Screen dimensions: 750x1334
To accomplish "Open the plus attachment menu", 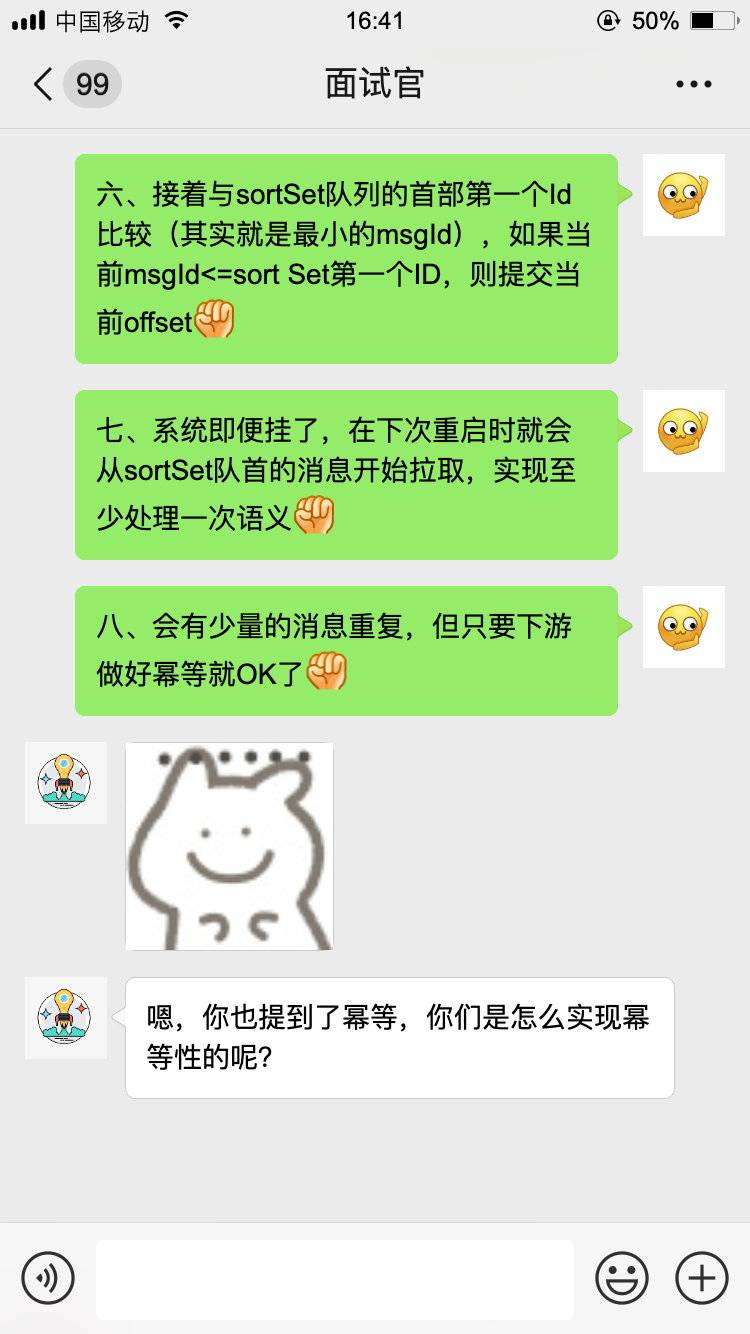I will (x=702, y=1278).
